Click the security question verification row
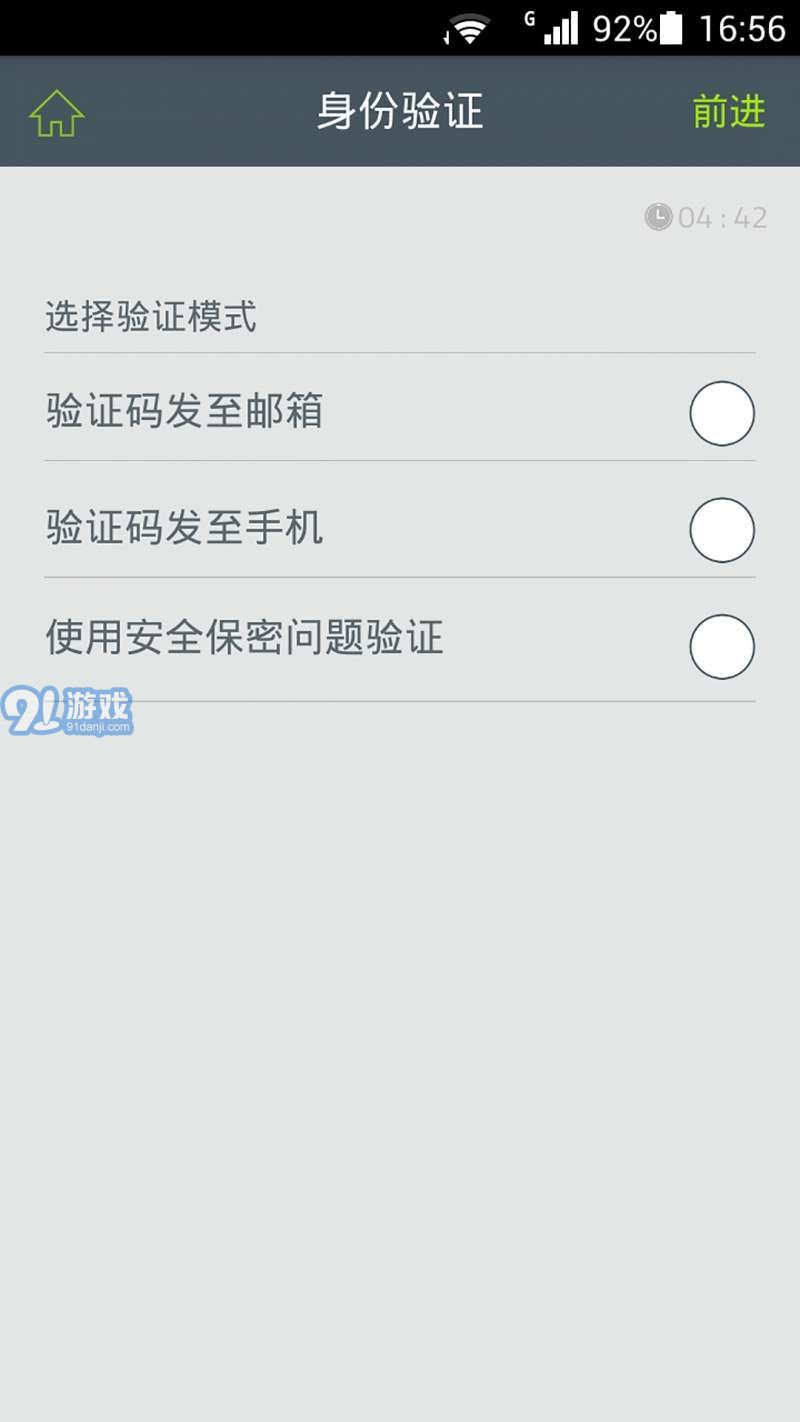Image resolution: width=800 pixels, height=1422 pixels. [x=300, y=646]
